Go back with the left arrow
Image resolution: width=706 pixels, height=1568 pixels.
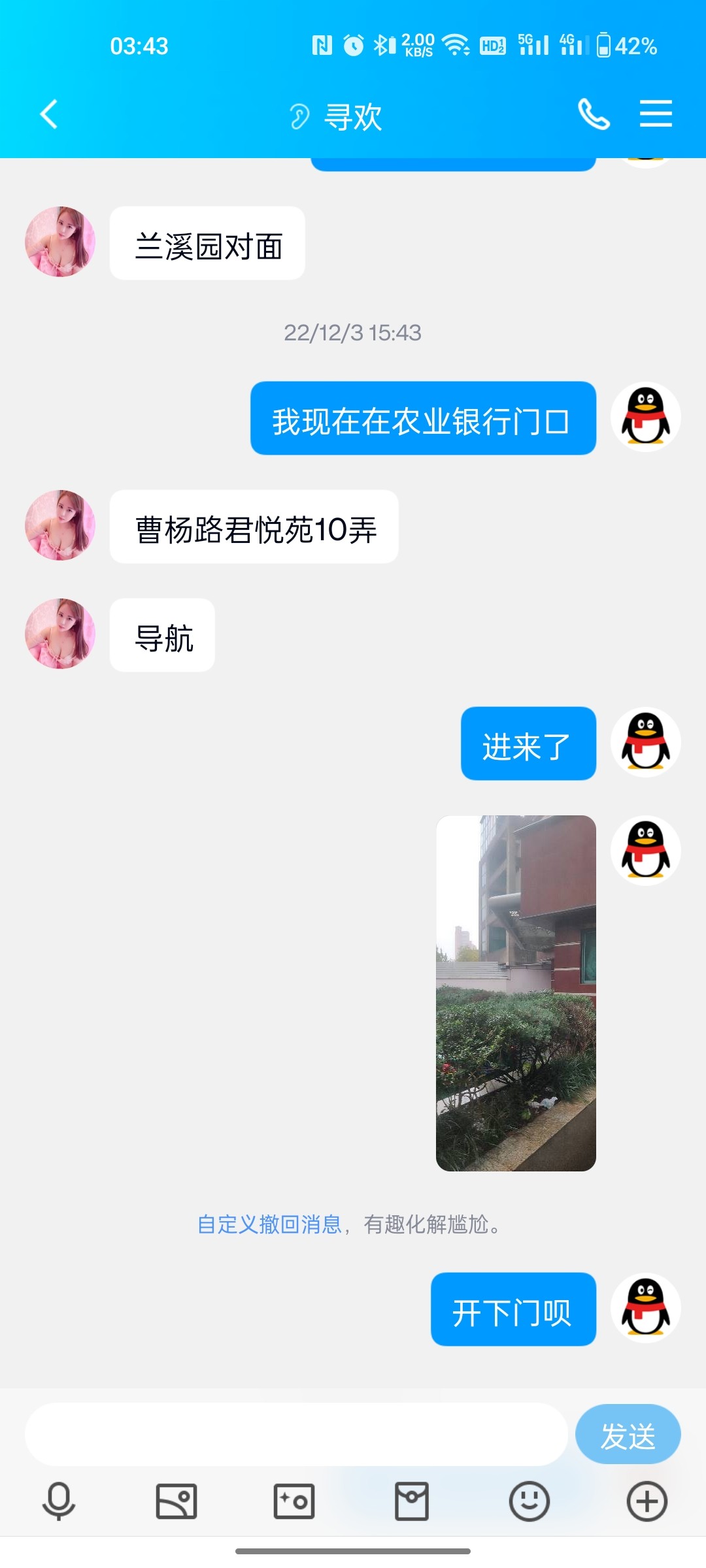48,113
